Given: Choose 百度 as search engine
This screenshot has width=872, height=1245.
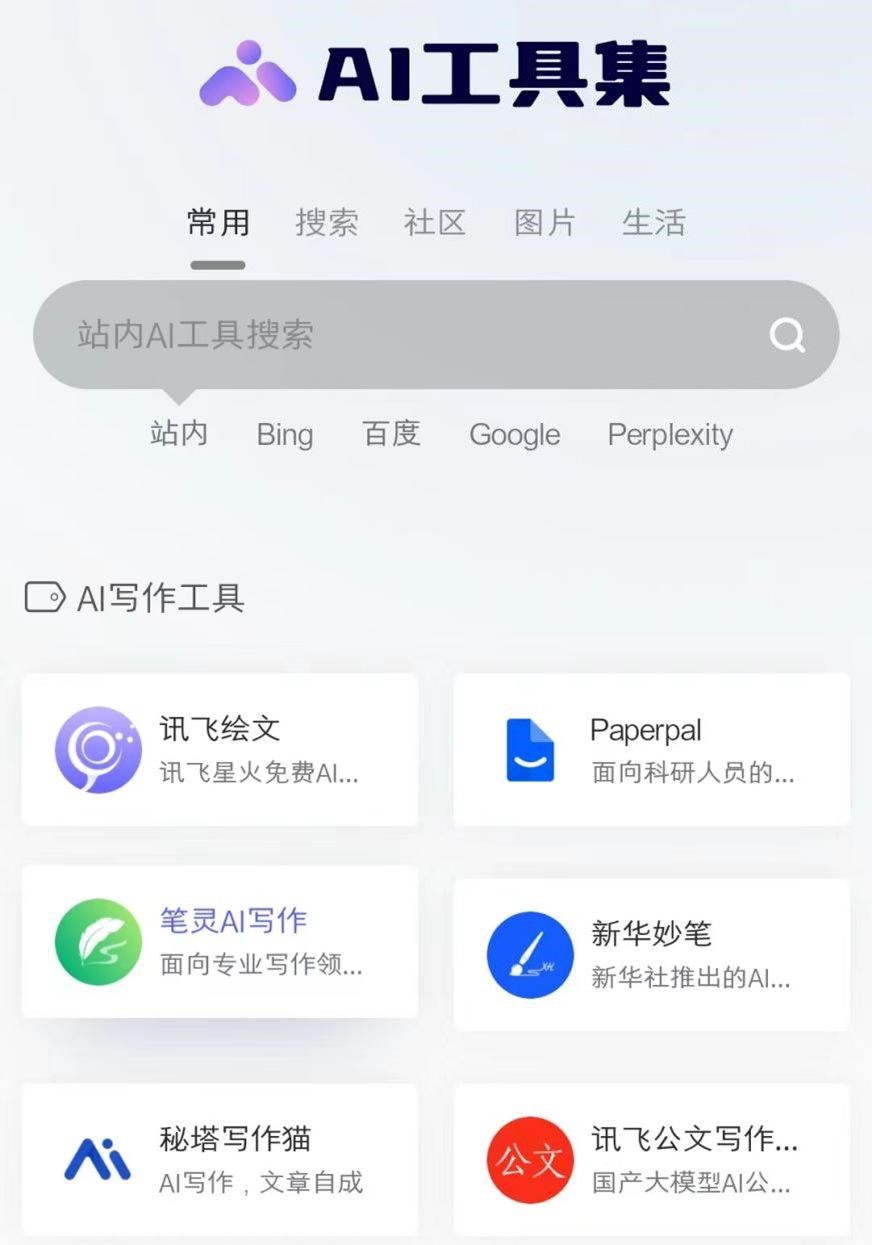Looking at the screenshot, I should coord(391,434).
